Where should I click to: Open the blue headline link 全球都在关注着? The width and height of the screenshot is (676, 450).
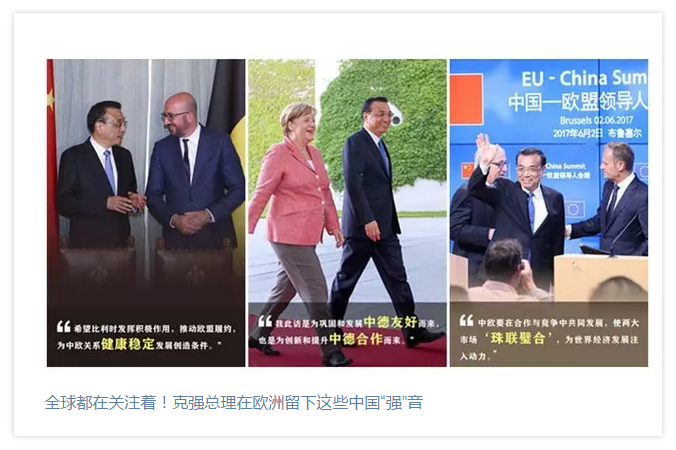233,403
